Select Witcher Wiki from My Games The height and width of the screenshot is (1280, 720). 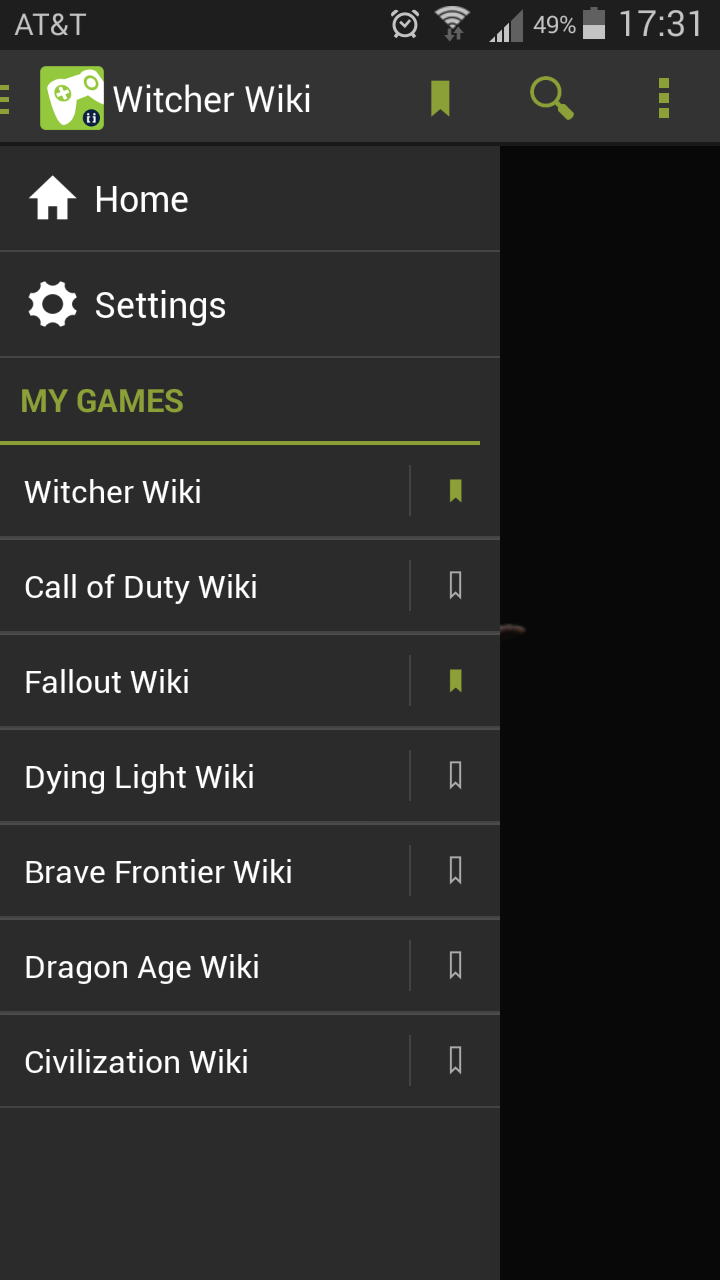tap(113, 491)
